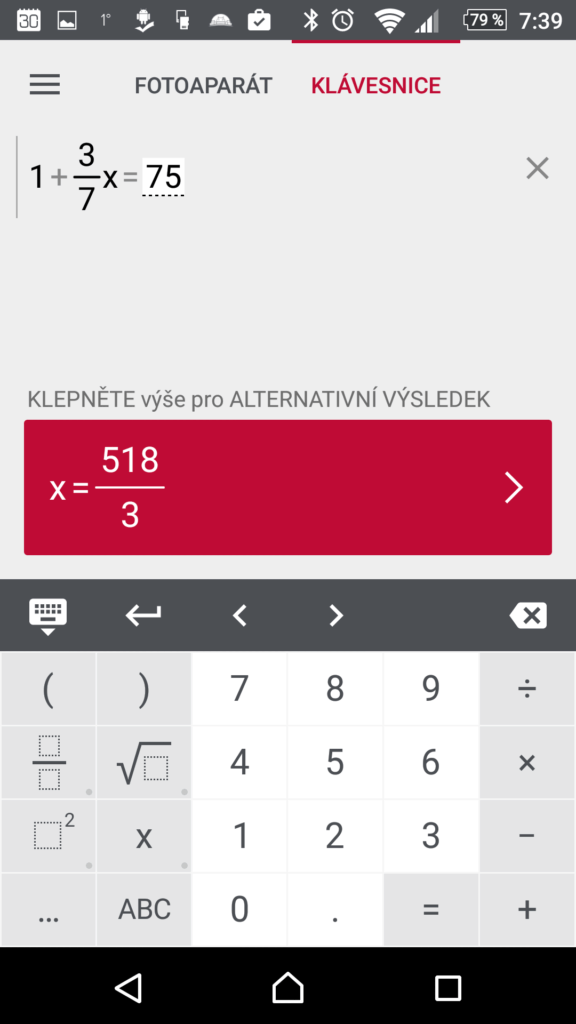This screenshot has width=576, height=1024.
Task: Hide the math keyboard
Action: [x=48, y=616]
